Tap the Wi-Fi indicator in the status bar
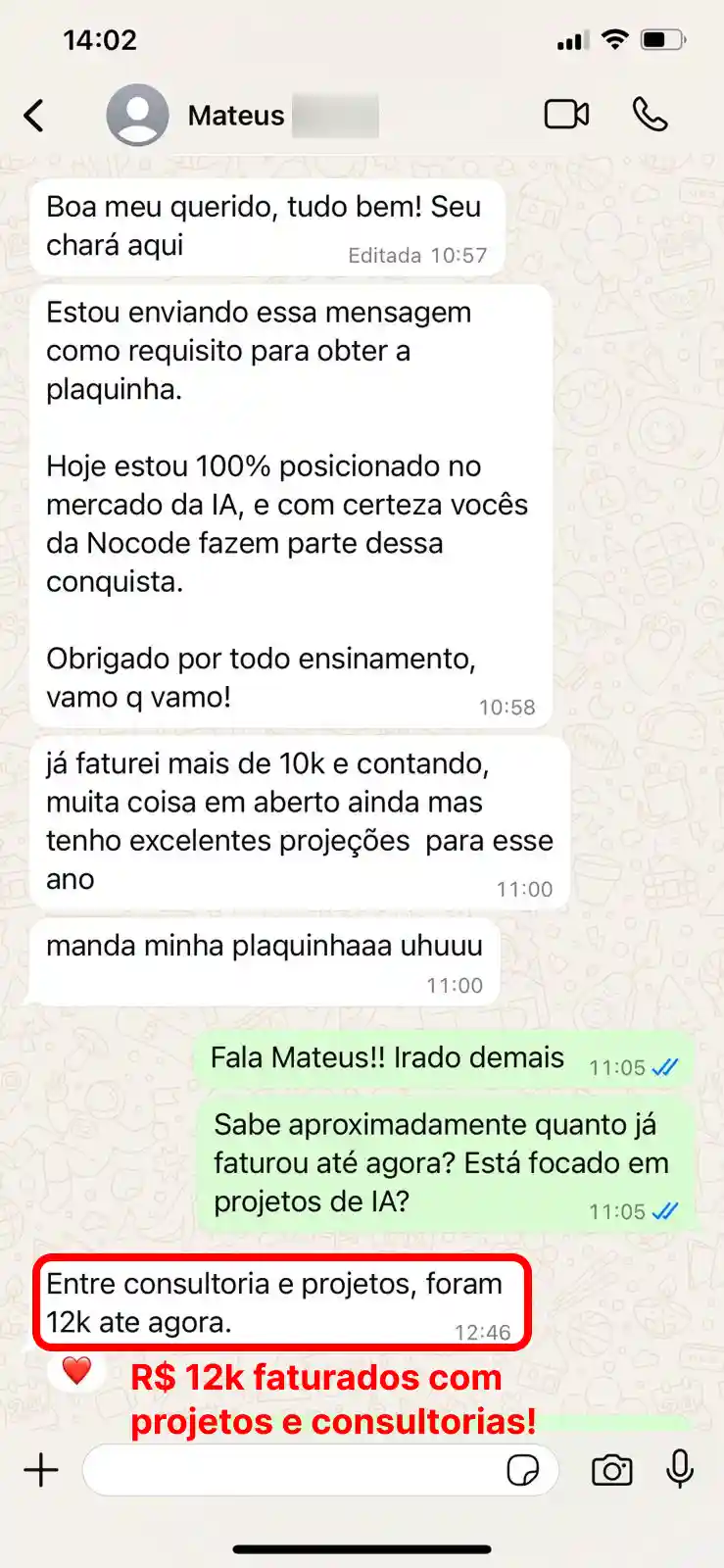 pos(613,40)
